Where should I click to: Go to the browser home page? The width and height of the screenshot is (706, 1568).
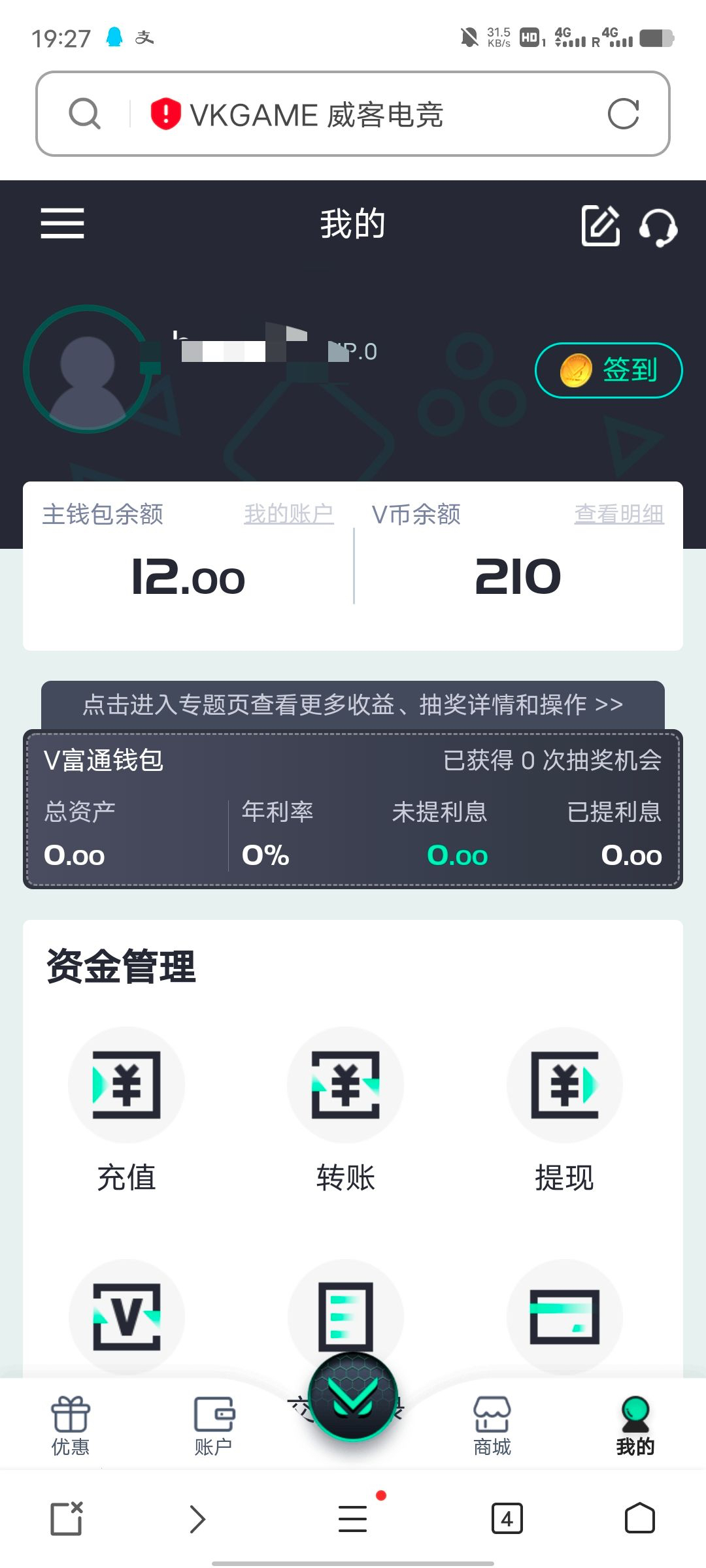pyautogui.click(x=639, y=1518)
